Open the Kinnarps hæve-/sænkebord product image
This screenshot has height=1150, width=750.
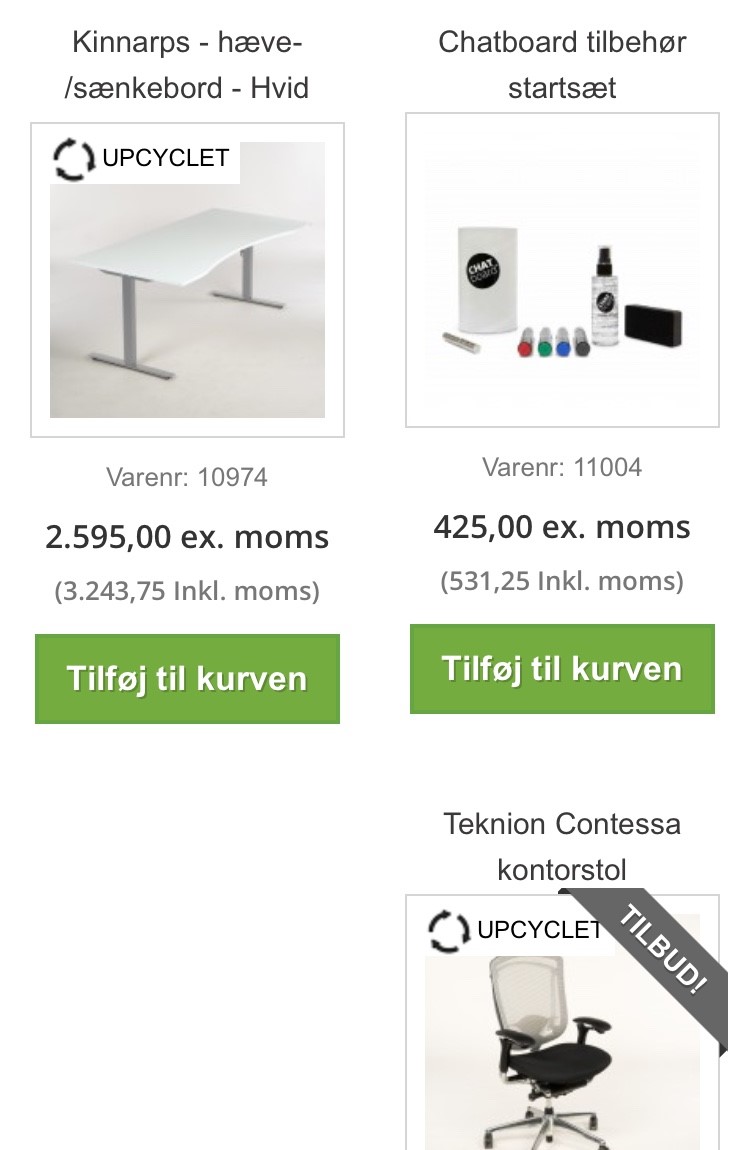coord(187,280)
